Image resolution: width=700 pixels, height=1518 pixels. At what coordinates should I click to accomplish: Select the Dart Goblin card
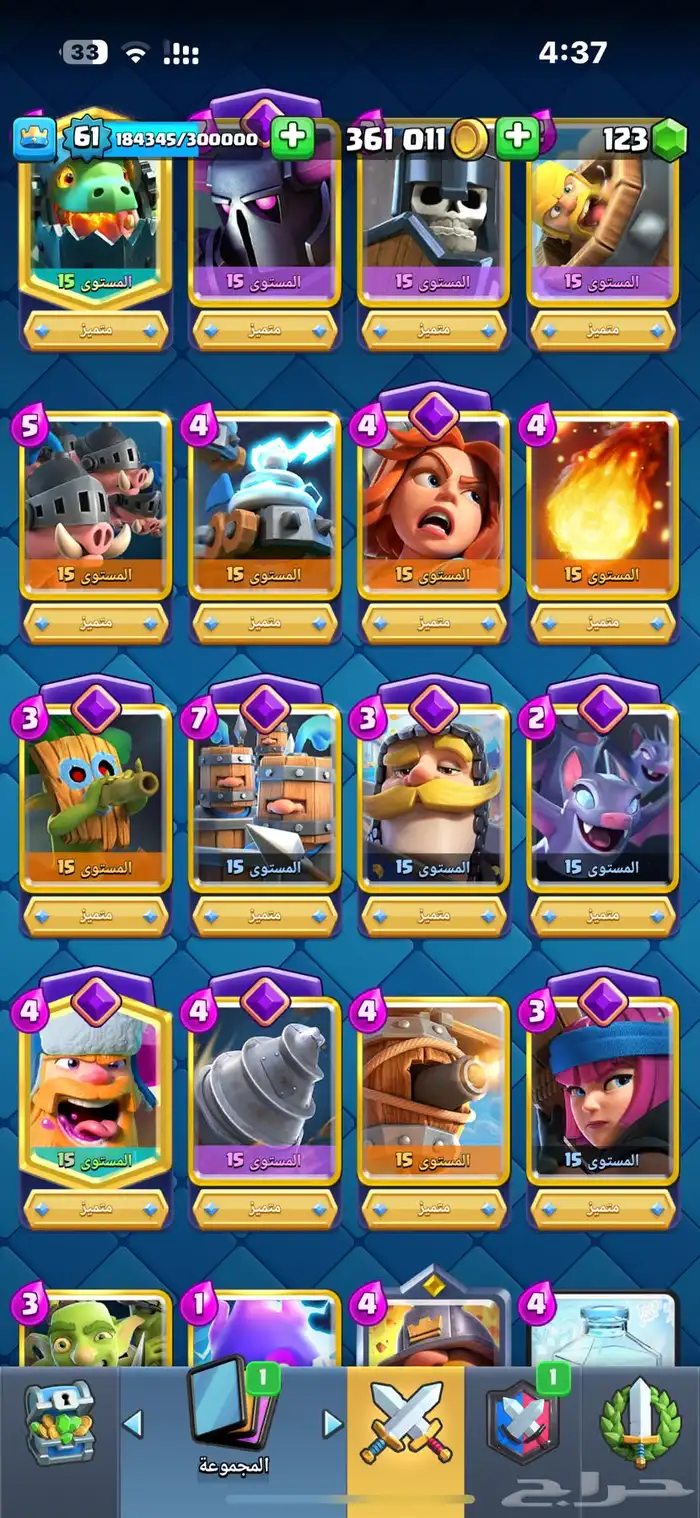click(95, 795)
